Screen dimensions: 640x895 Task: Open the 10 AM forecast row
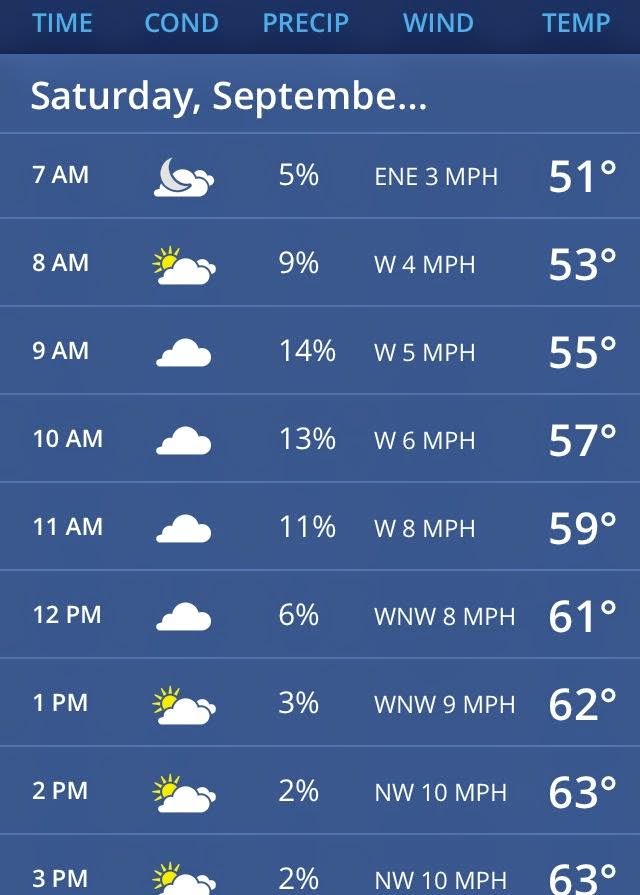320,438
